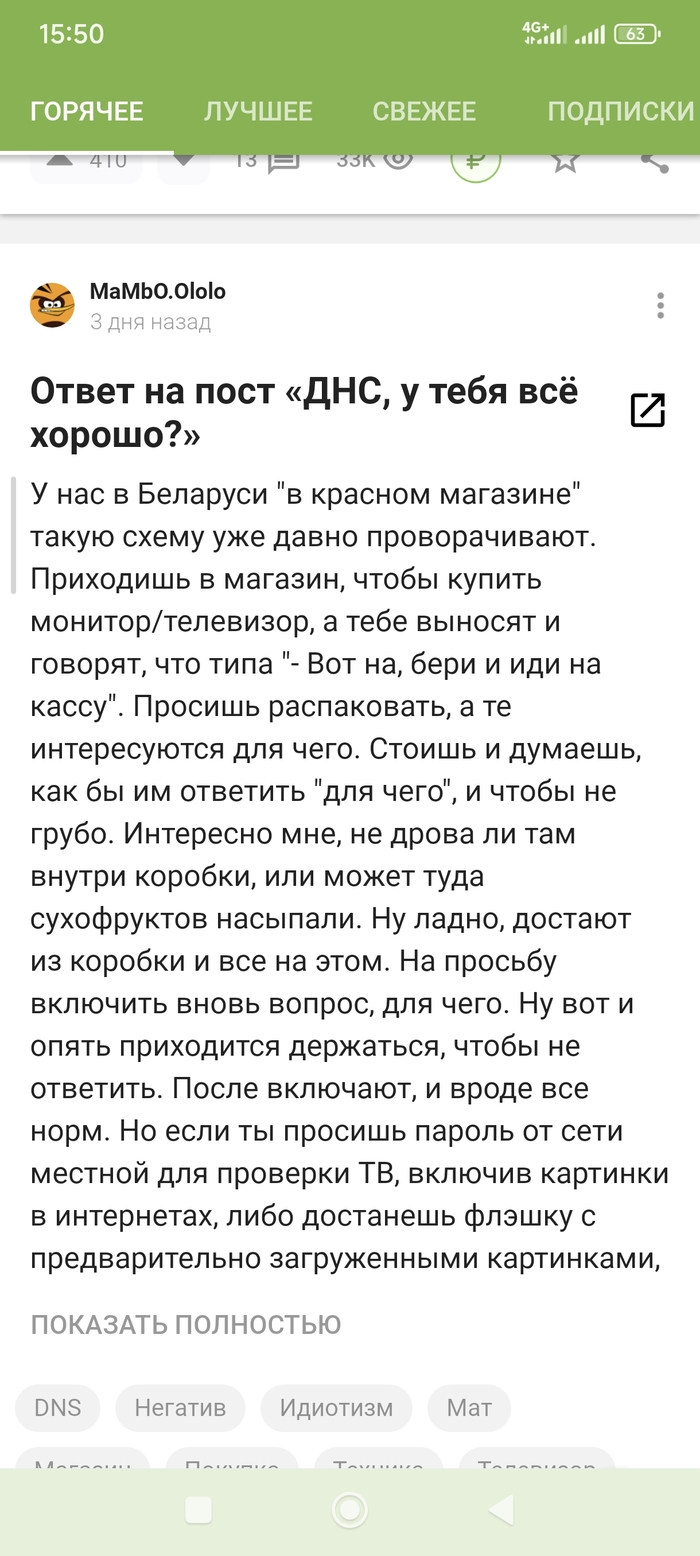Image resolution: width=700 pixels, height=1556 pixels.
Task: Switch to the СВЕЖЕЕ tab
Action: pyautogui.click(x=424, y=111)
